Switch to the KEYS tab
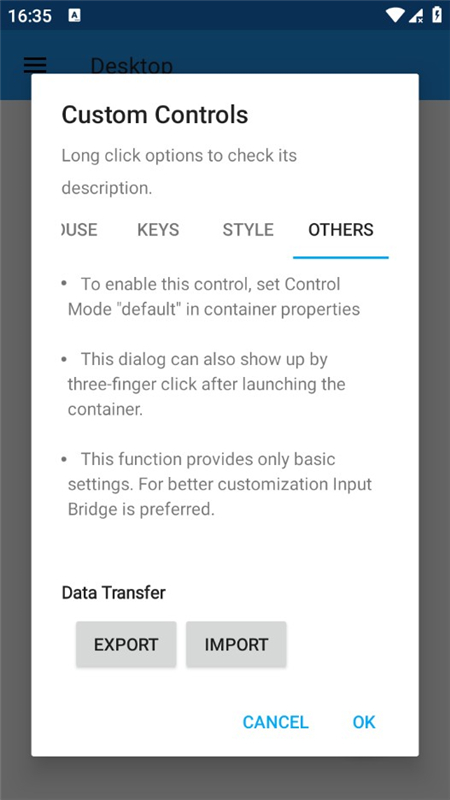Image resolution: width=450 pixels, height=800 pixels. click(x=158, y=230)
